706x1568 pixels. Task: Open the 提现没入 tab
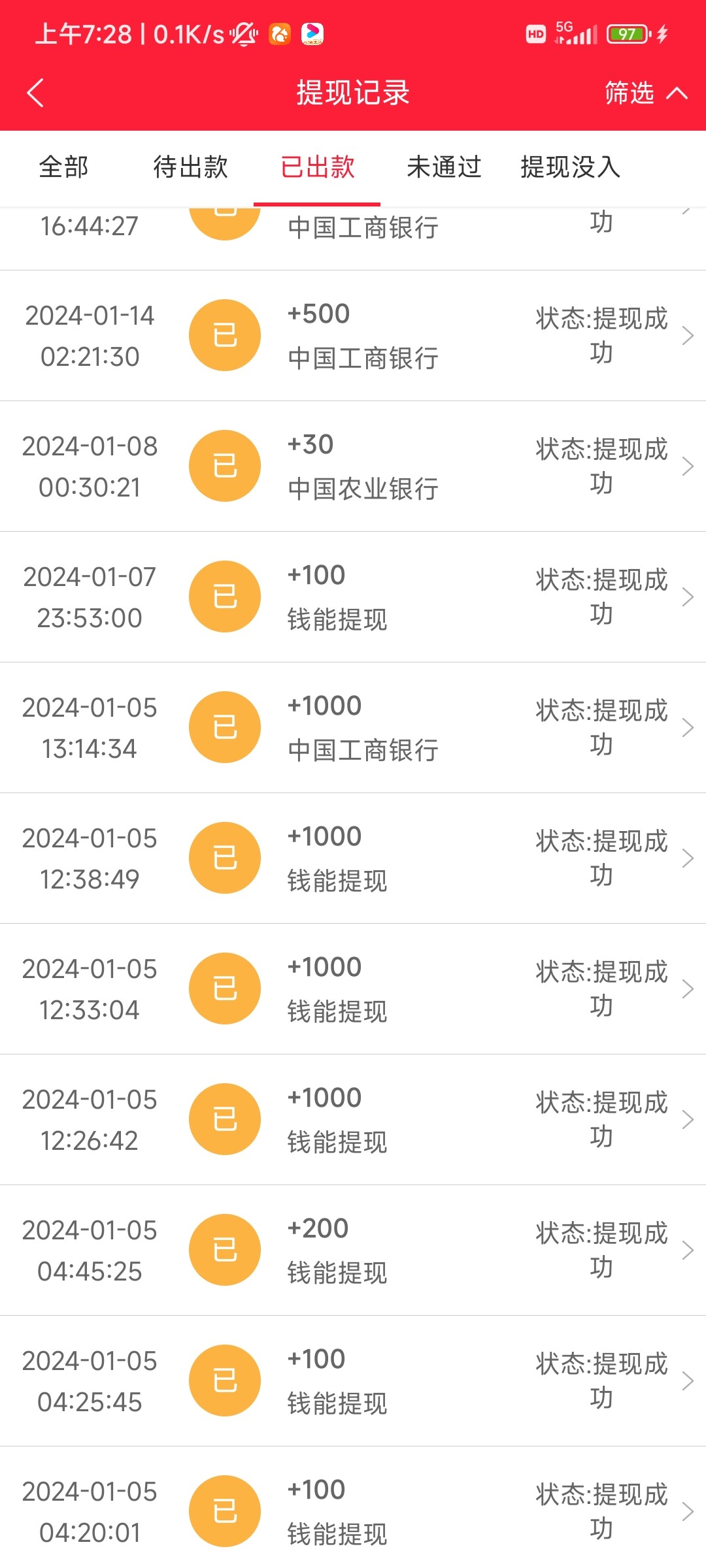[x=570, y=167]
